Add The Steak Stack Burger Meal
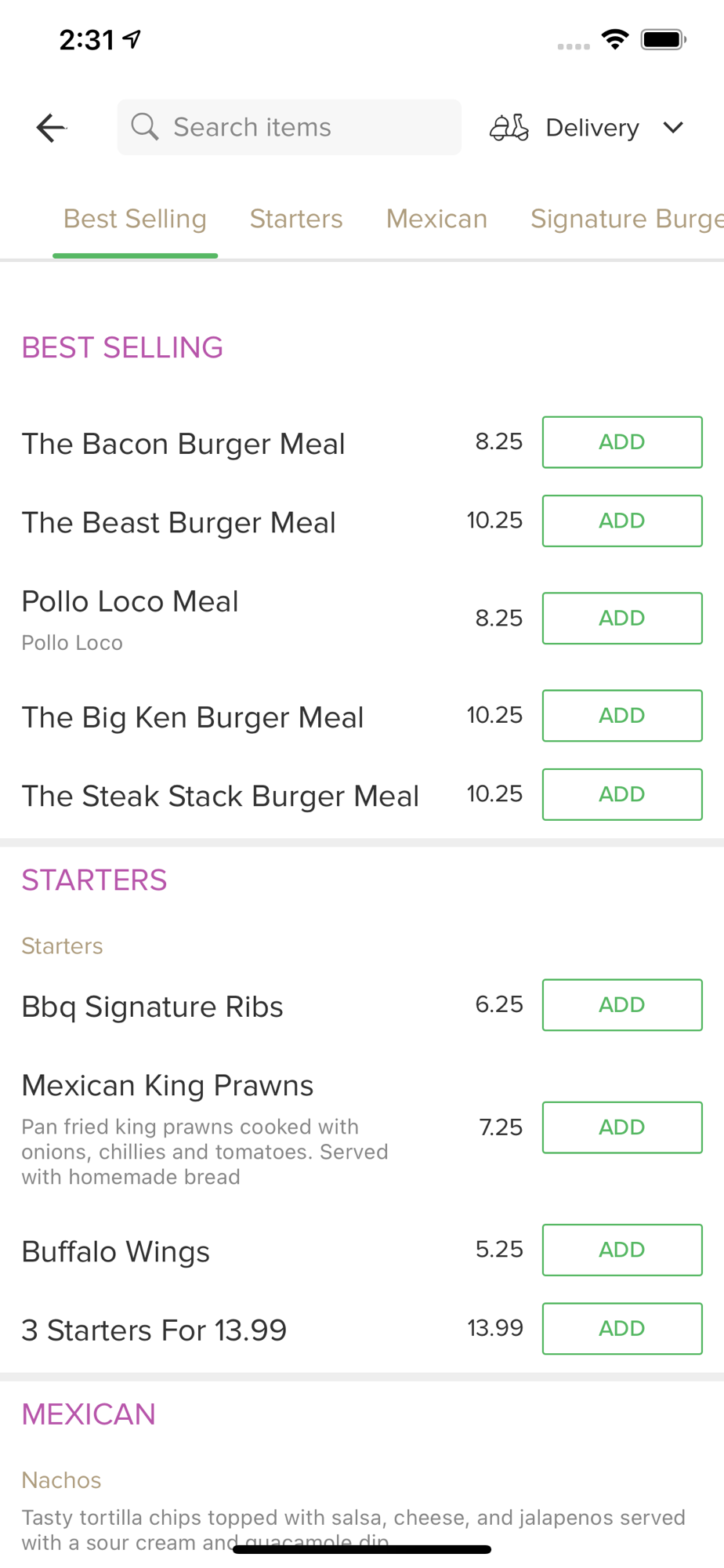The width and height of the screenshot is (724, 1568). (x=621, y=794)
